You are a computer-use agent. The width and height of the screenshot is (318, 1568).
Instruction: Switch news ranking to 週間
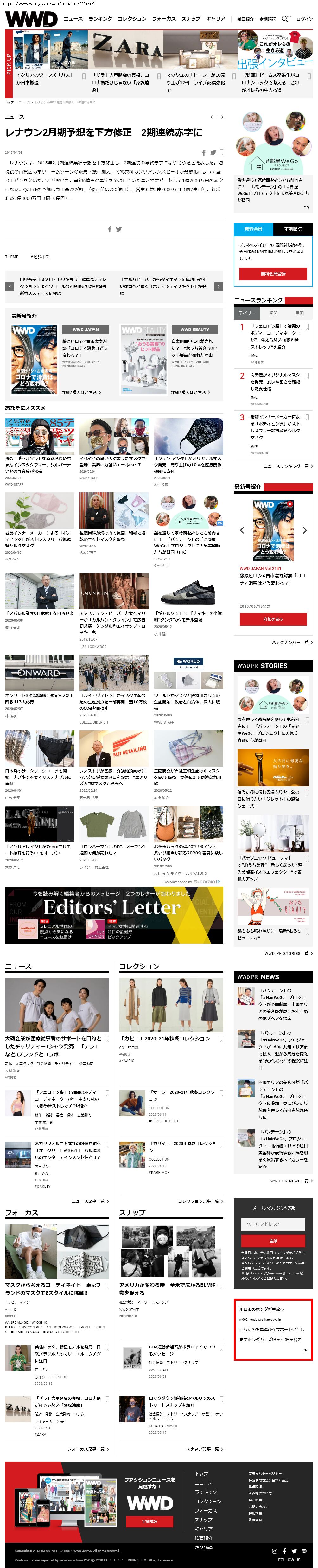click(x=272, y=313)
